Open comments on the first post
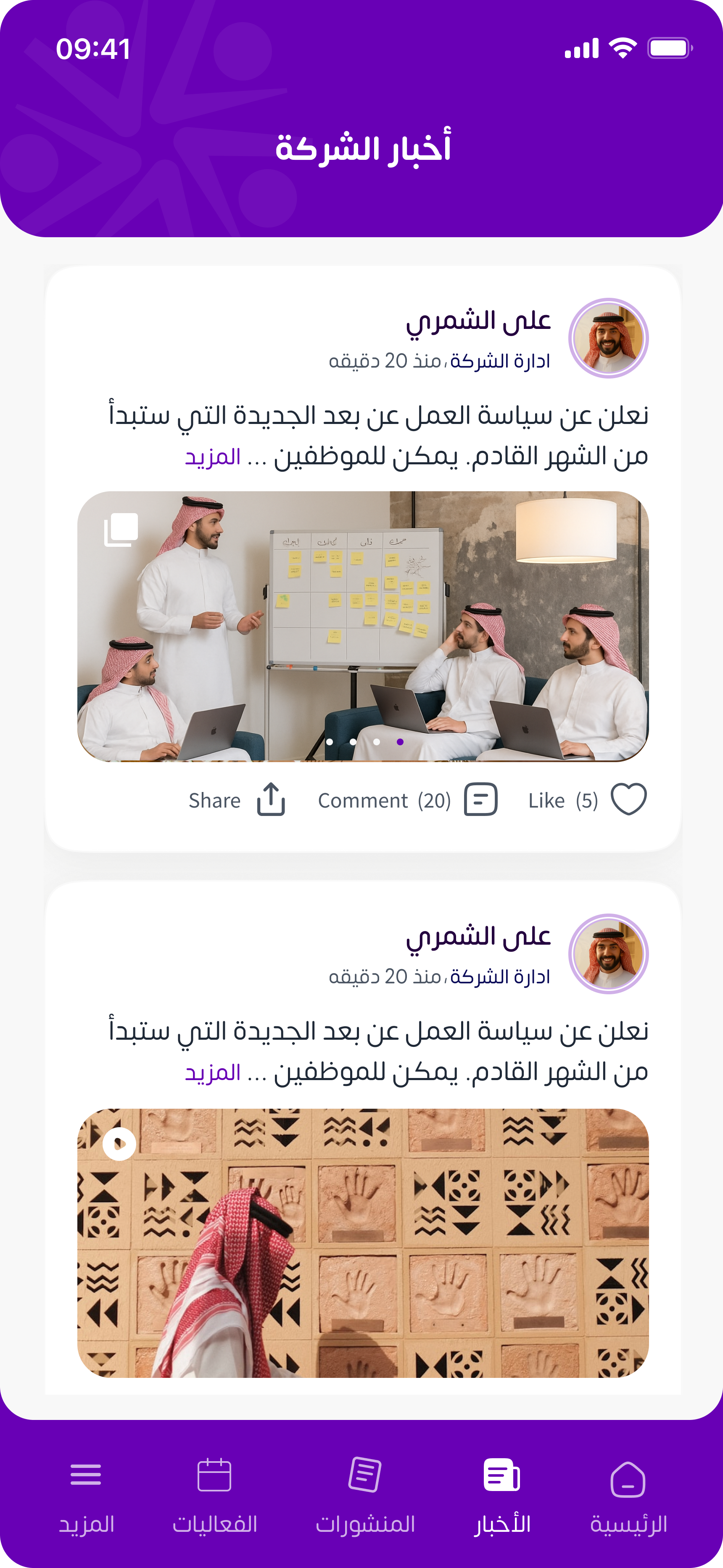This screenshot has height=1568, width=723. tap(480, 799)
